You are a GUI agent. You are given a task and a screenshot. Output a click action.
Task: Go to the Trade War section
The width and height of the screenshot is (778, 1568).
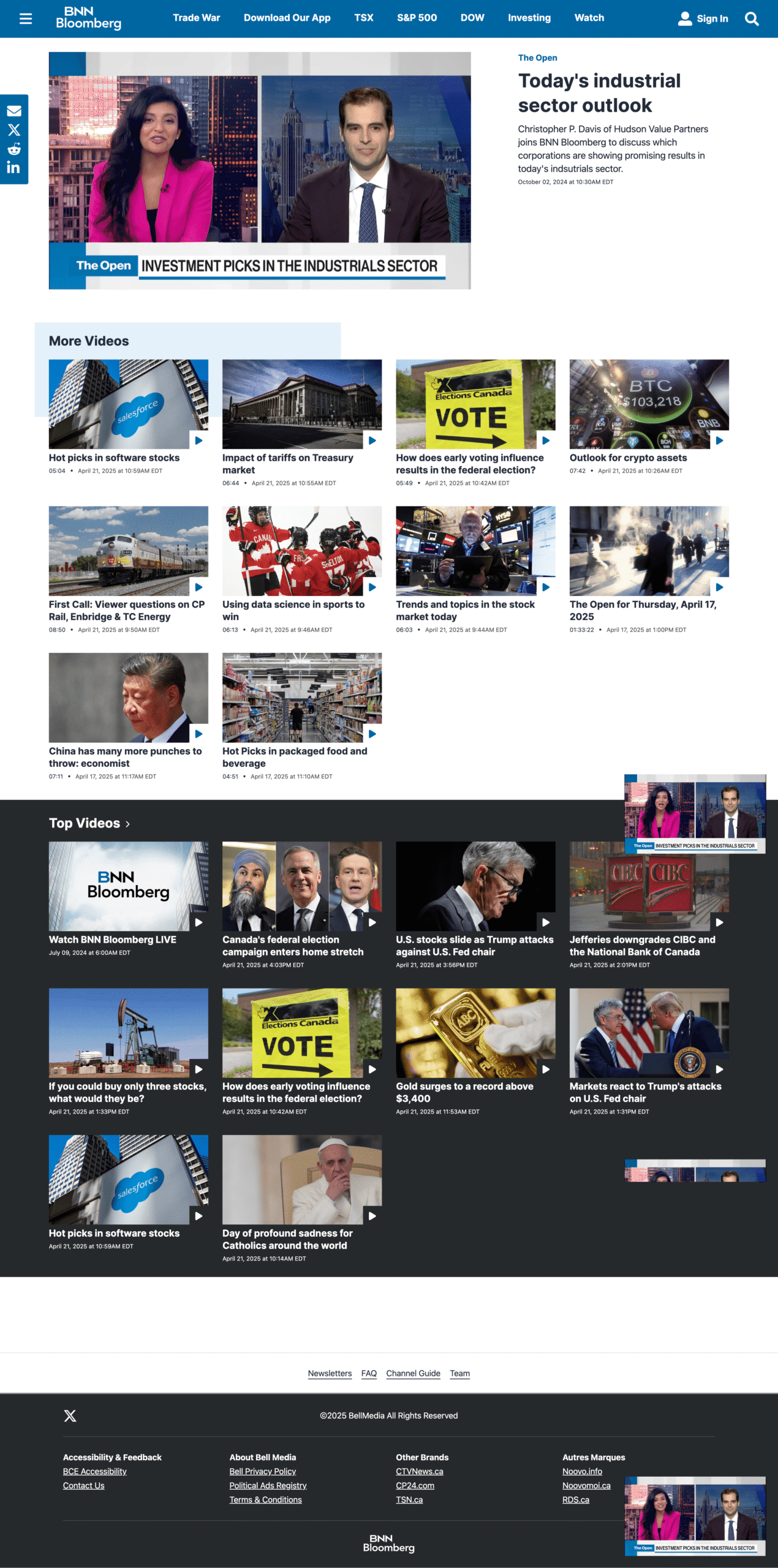[x=196, y=18]
